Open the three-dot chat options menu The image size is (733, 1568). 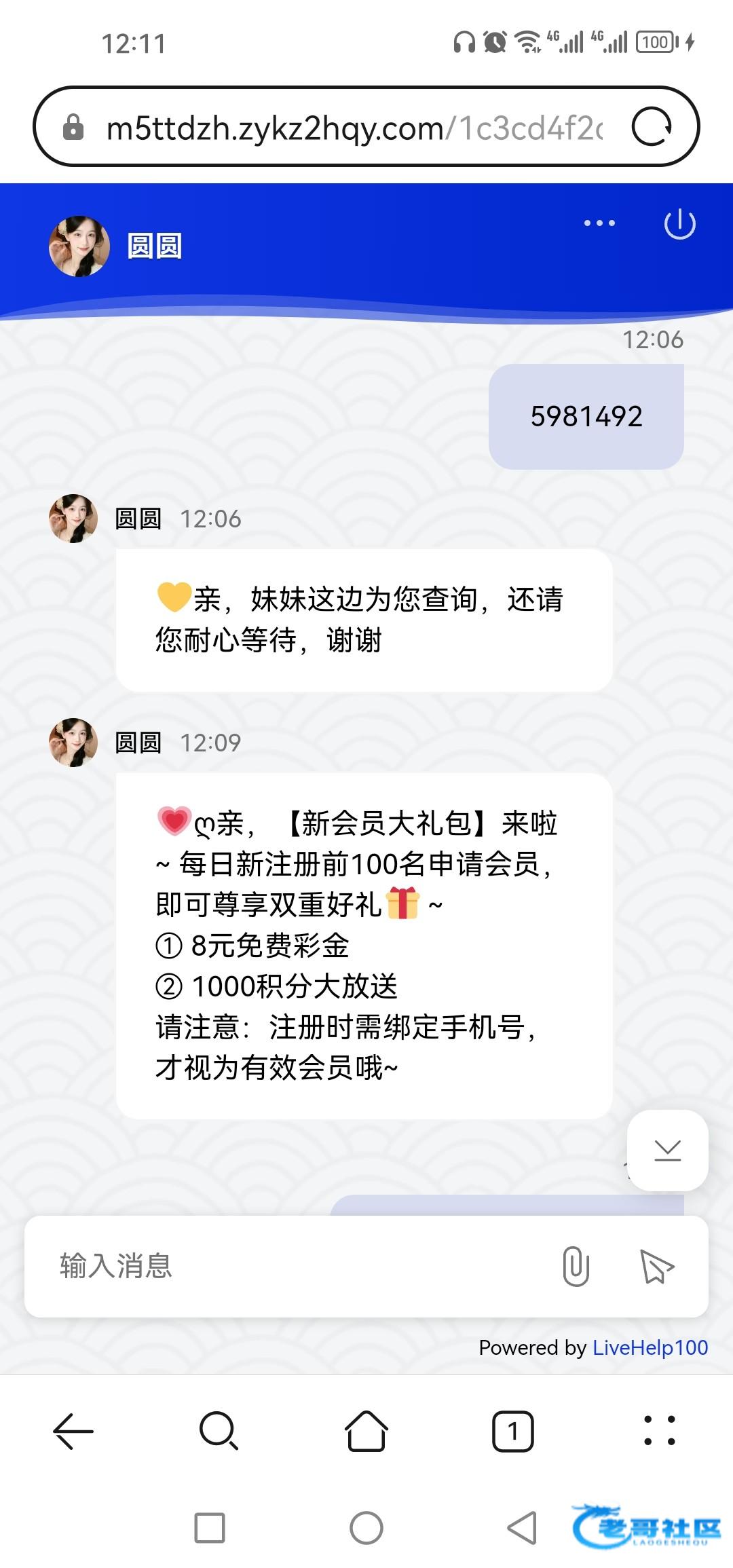click(x=599, y=223)
